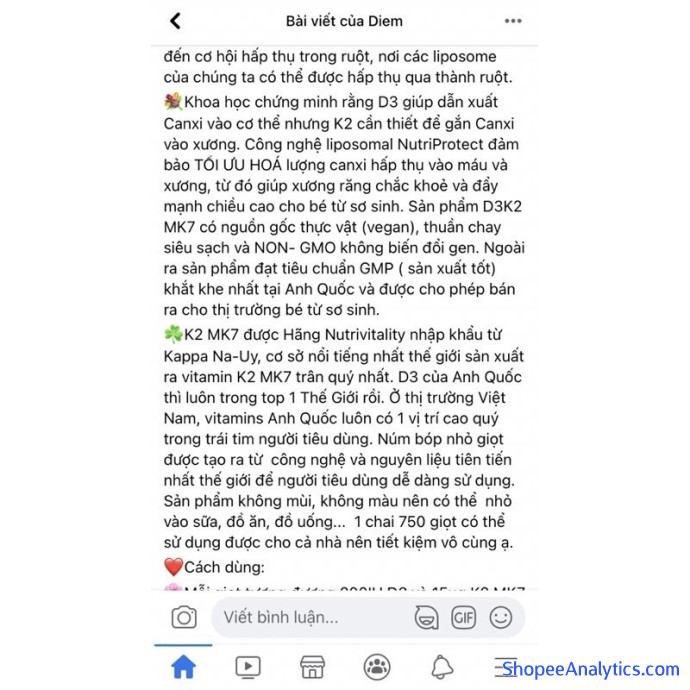Screen dimensions: 690x690
Task: Open the Marketplace tab
Action: pyautogui.click(x=312, y=667)
